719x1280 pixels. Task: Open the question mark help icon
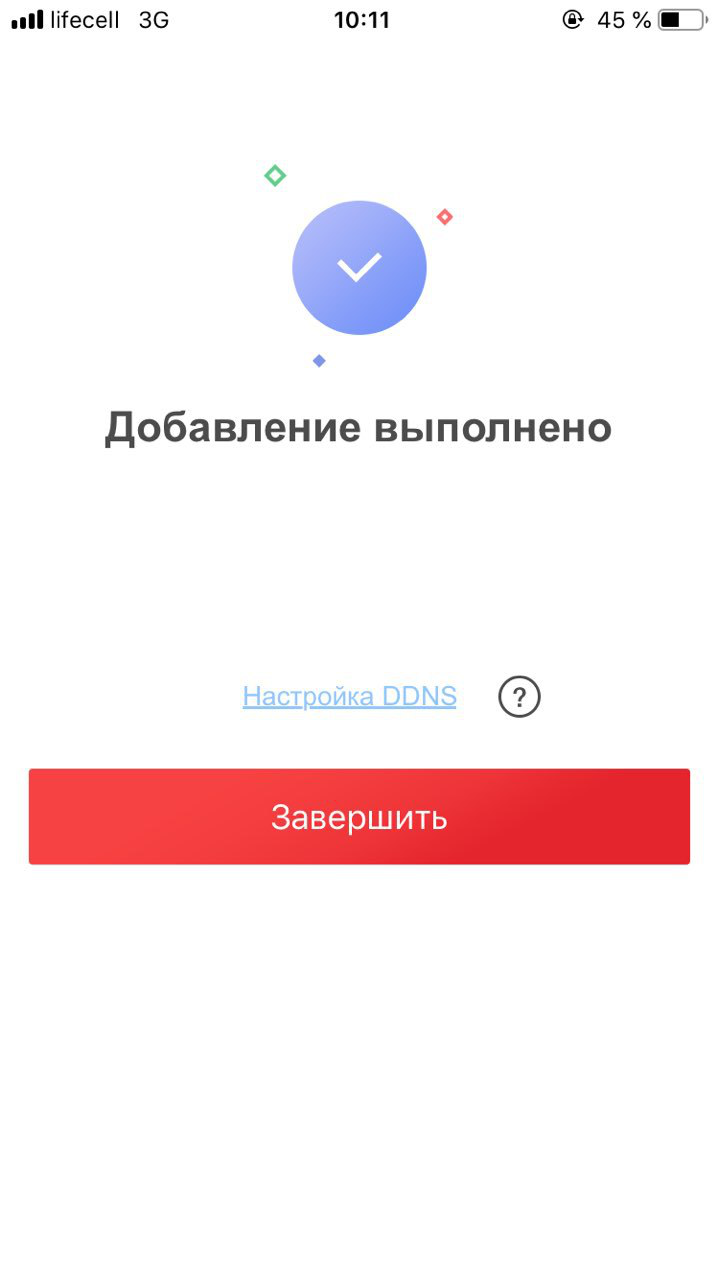pyautogui.click(x=519, y=697)
